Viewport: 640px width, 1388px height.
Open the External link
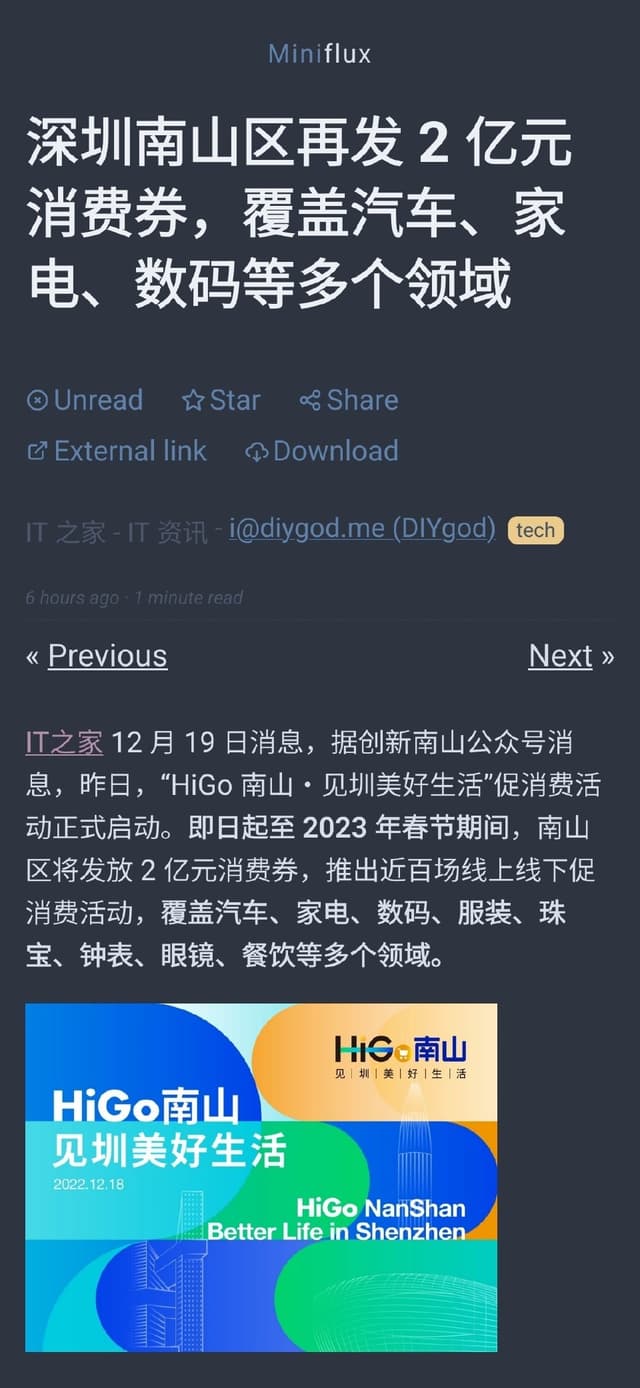point(117,451)
